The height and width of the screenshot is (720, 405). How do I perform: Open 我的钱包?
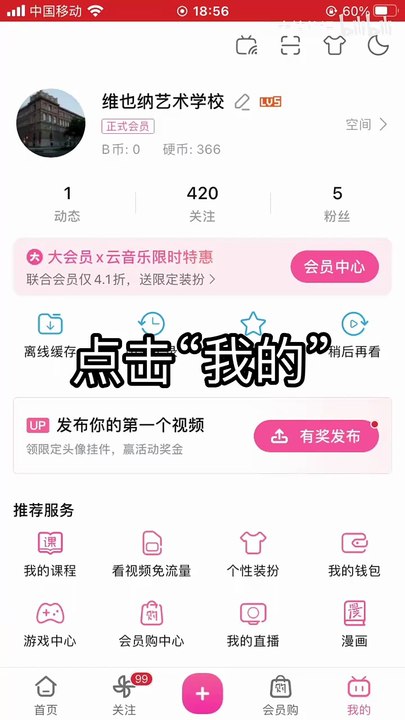click(354, 554)
